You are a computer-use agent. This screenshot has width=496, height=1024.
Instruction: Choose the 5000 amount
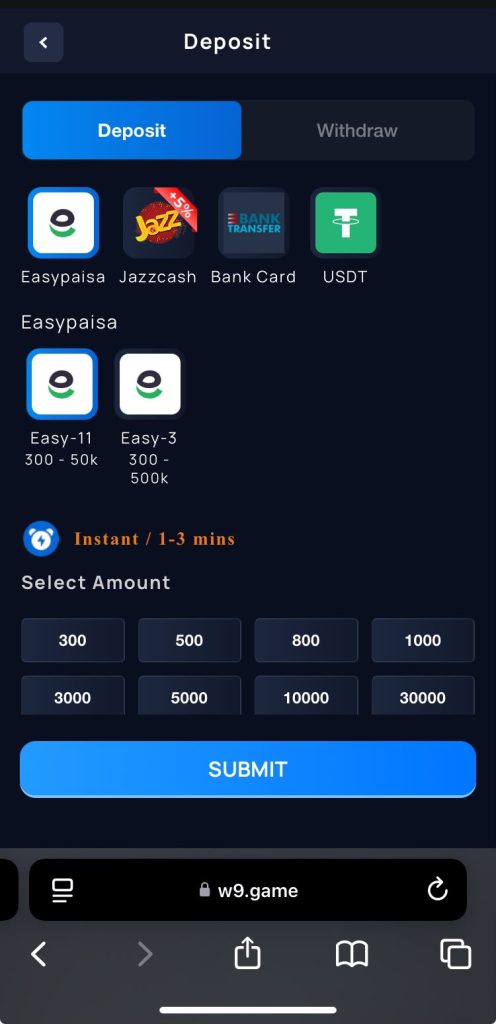(189, 696)
